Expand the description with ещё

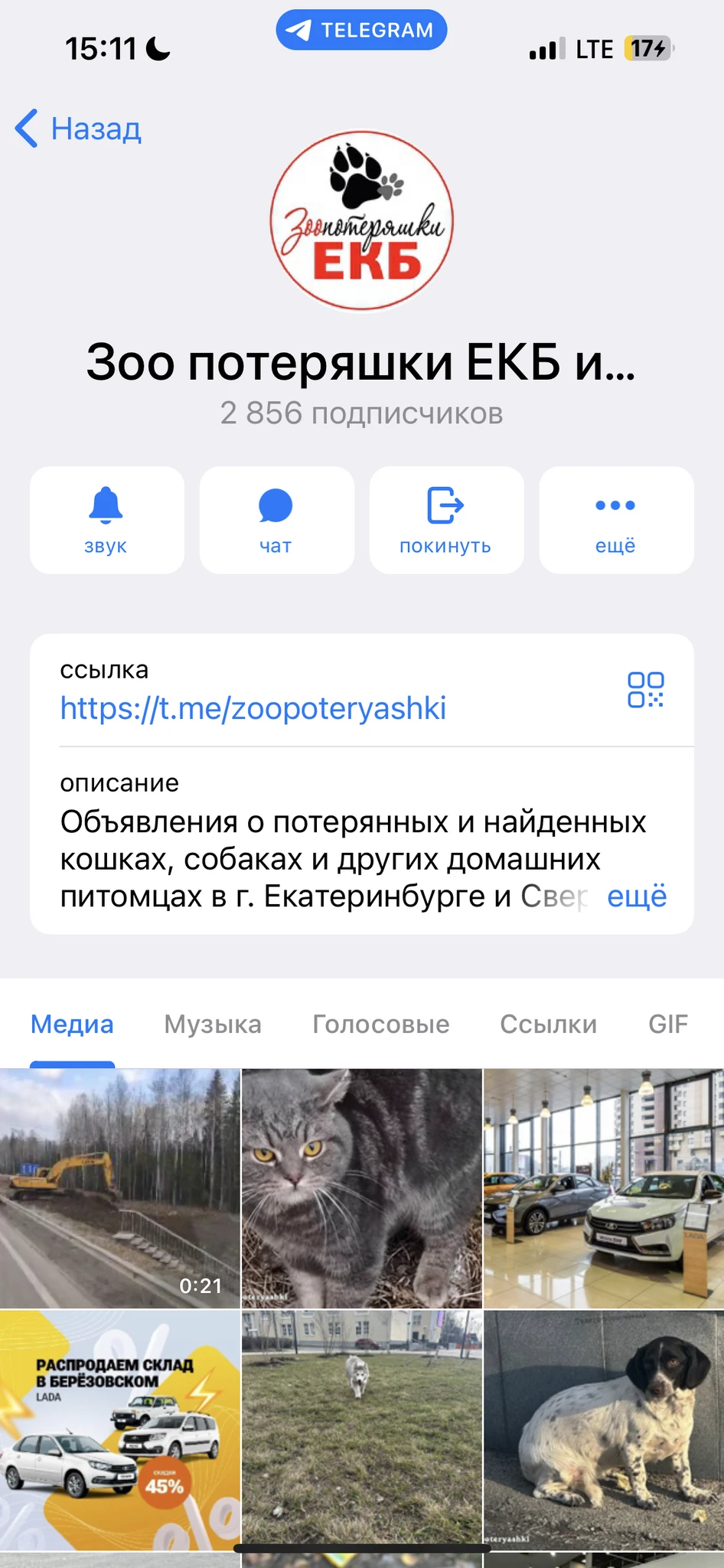637,896
